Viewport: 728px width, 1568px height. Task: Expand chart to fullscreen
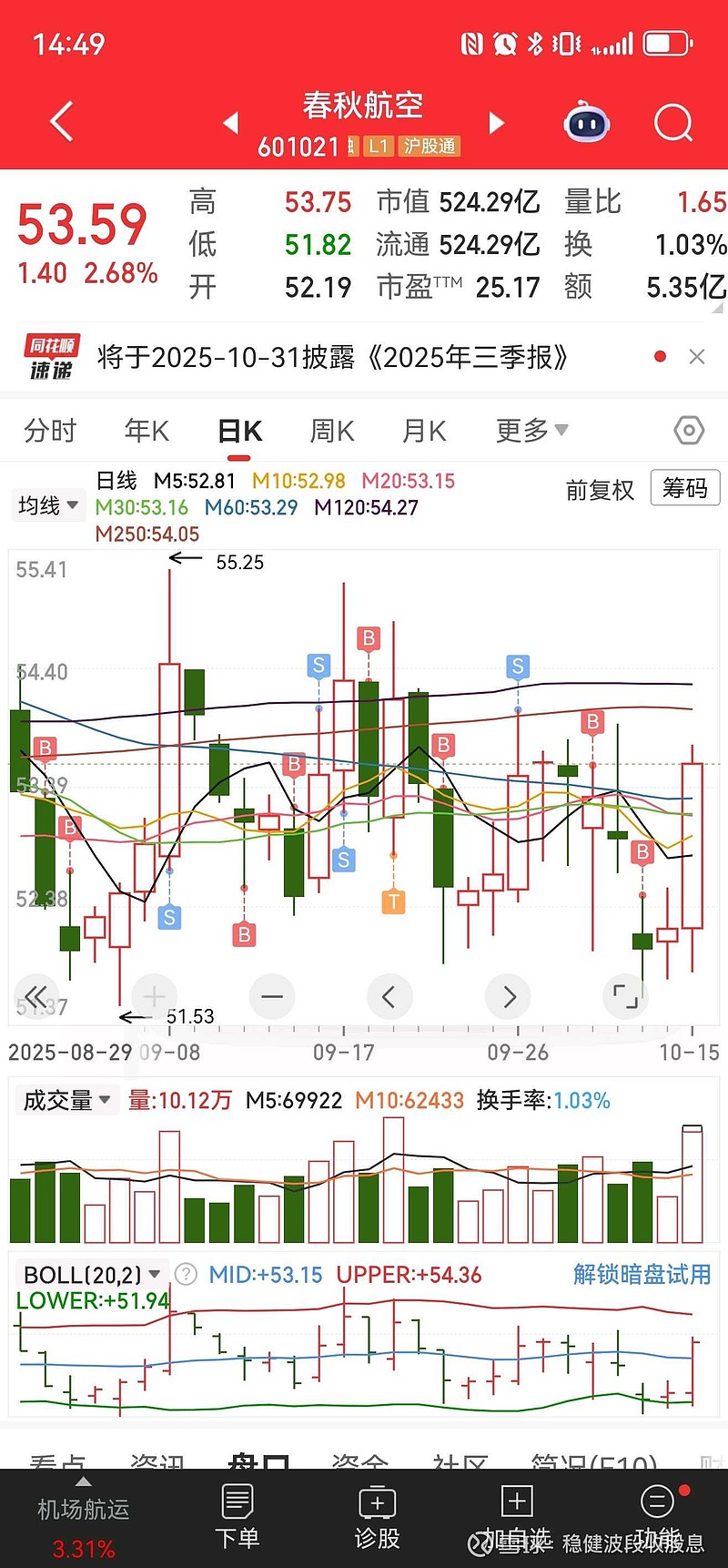[625, 996]
